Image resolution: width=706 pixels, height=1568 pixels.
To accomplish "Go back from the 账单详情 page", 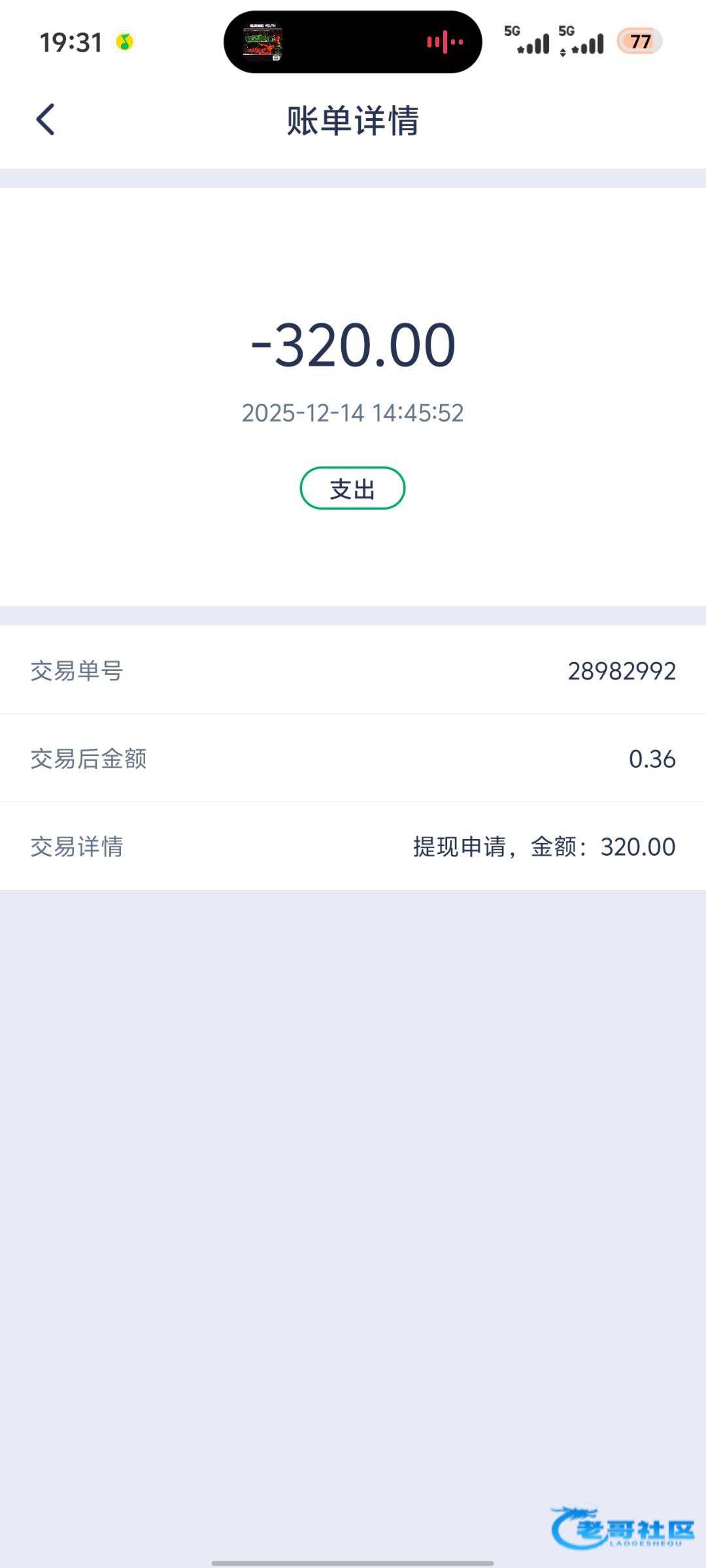I will click(x=46, y=120).
